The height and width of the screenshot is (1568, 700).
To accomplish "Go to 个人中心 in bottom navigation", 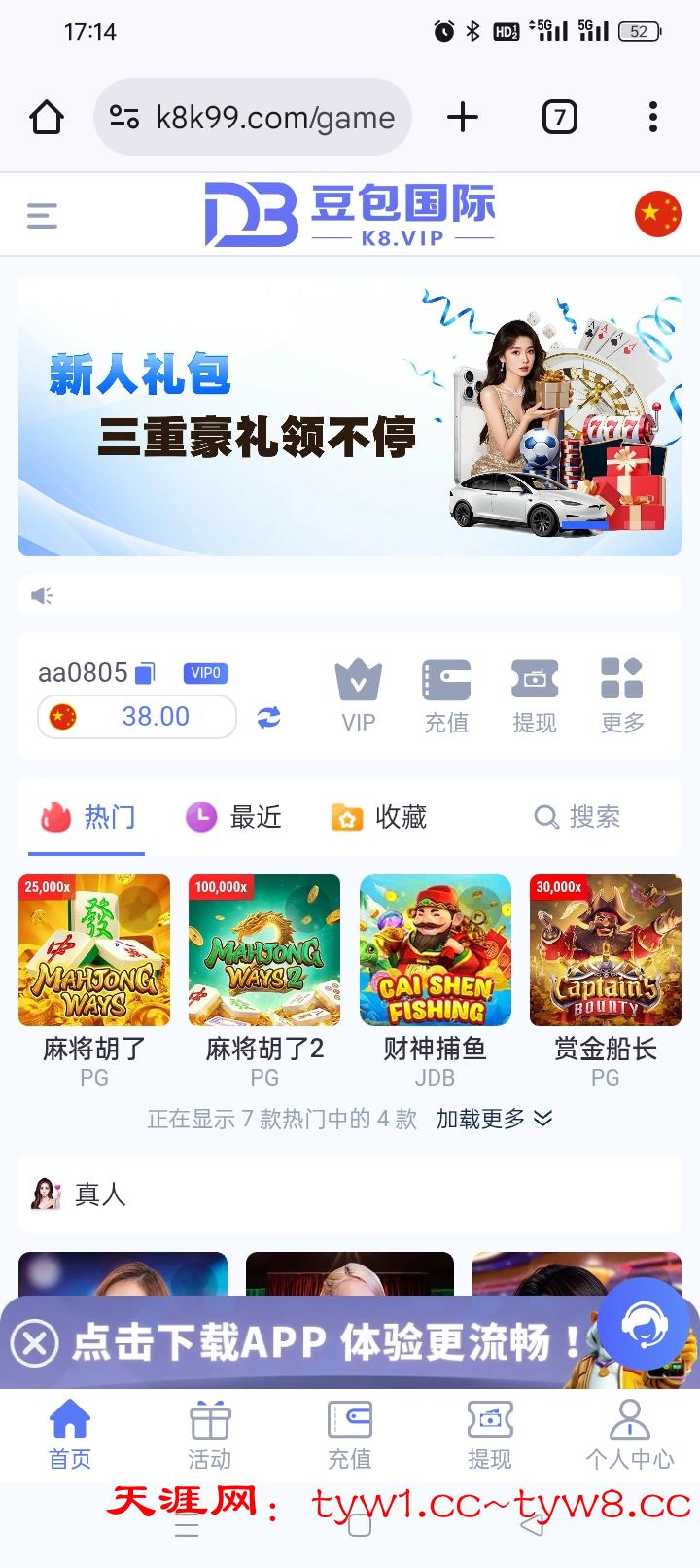I will point(629,1434).
